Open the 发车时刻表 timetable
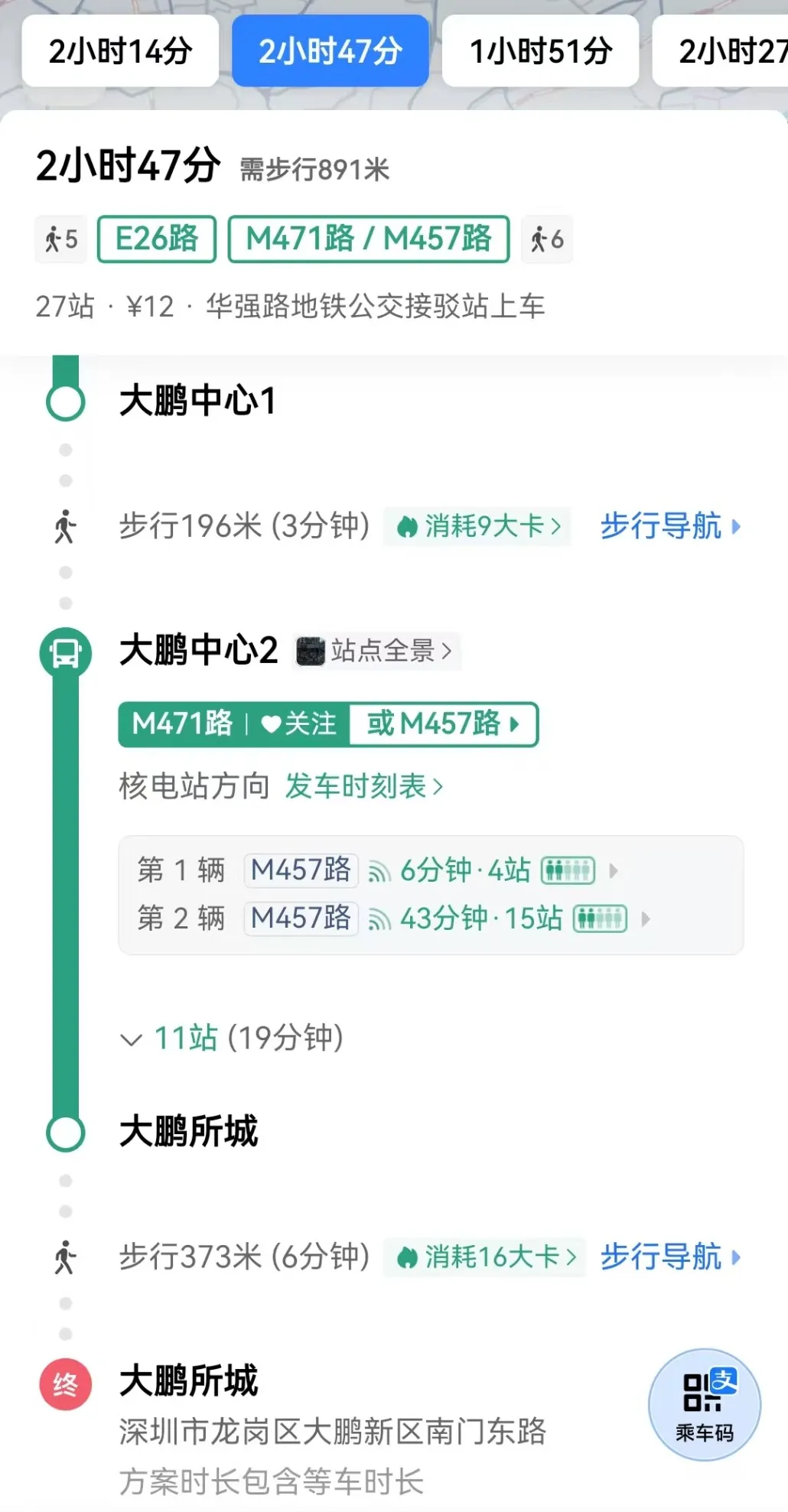 click(x=363, y=786)
